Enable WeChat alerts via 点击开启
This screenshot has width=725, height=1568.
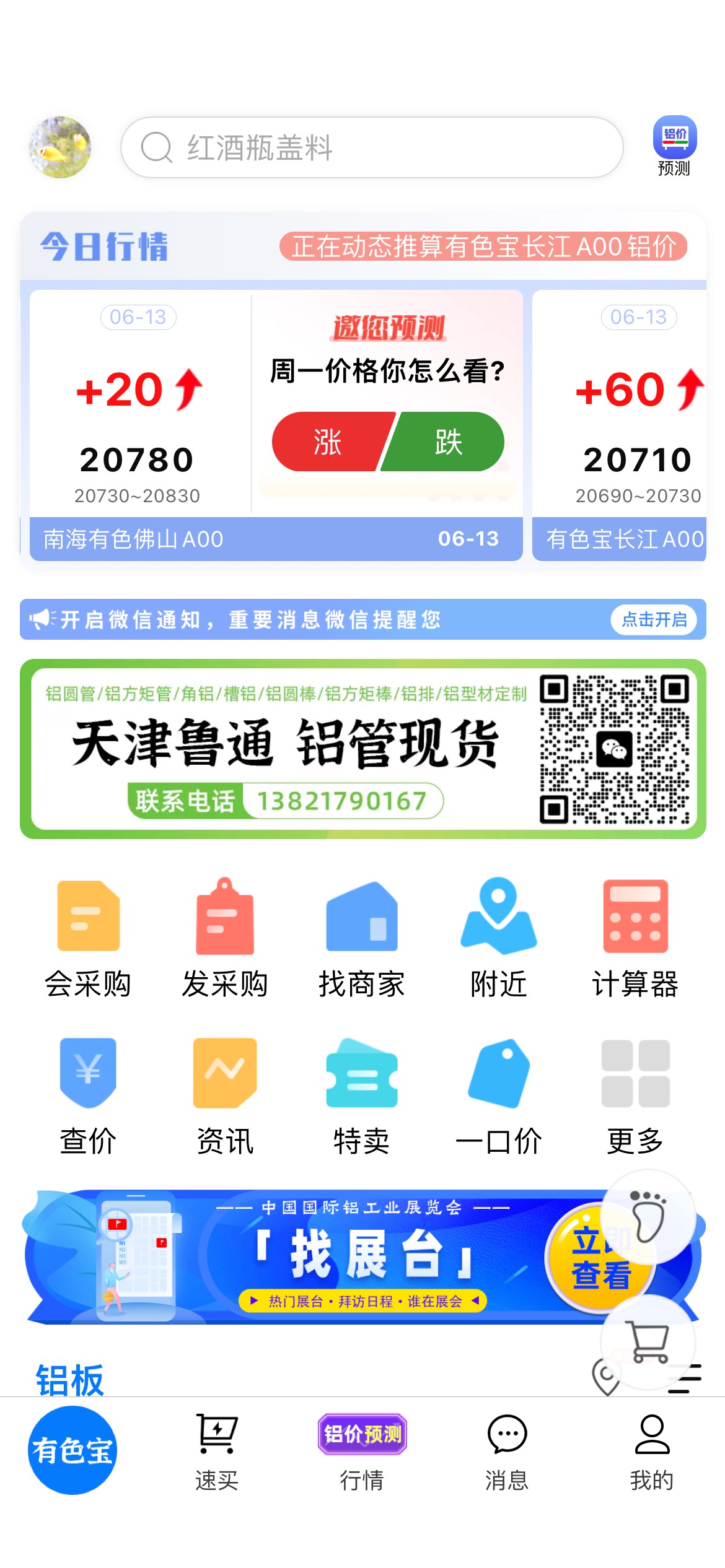pos(654,619)
